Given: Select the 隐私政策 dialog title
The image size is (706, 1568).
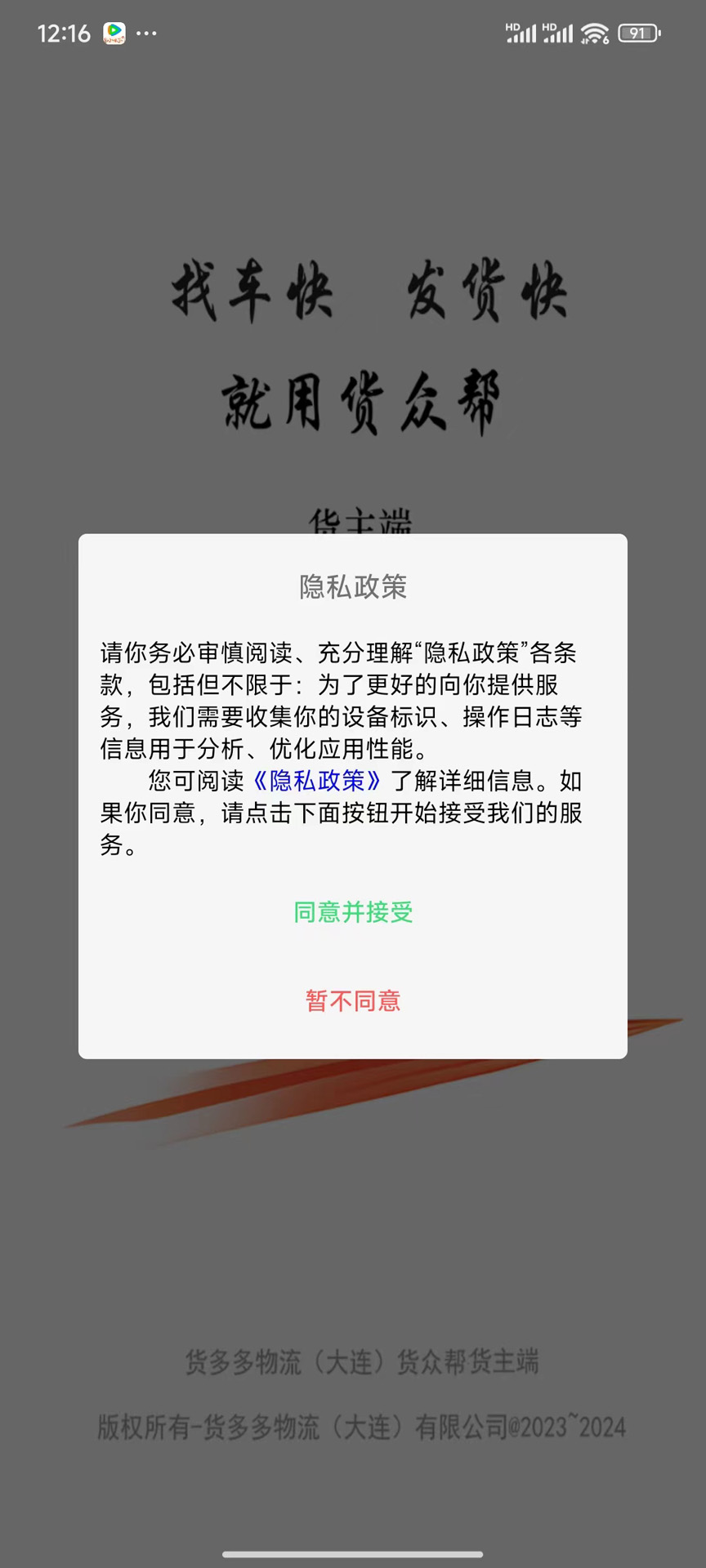Looking at the screenshot, I should [353, 587].
